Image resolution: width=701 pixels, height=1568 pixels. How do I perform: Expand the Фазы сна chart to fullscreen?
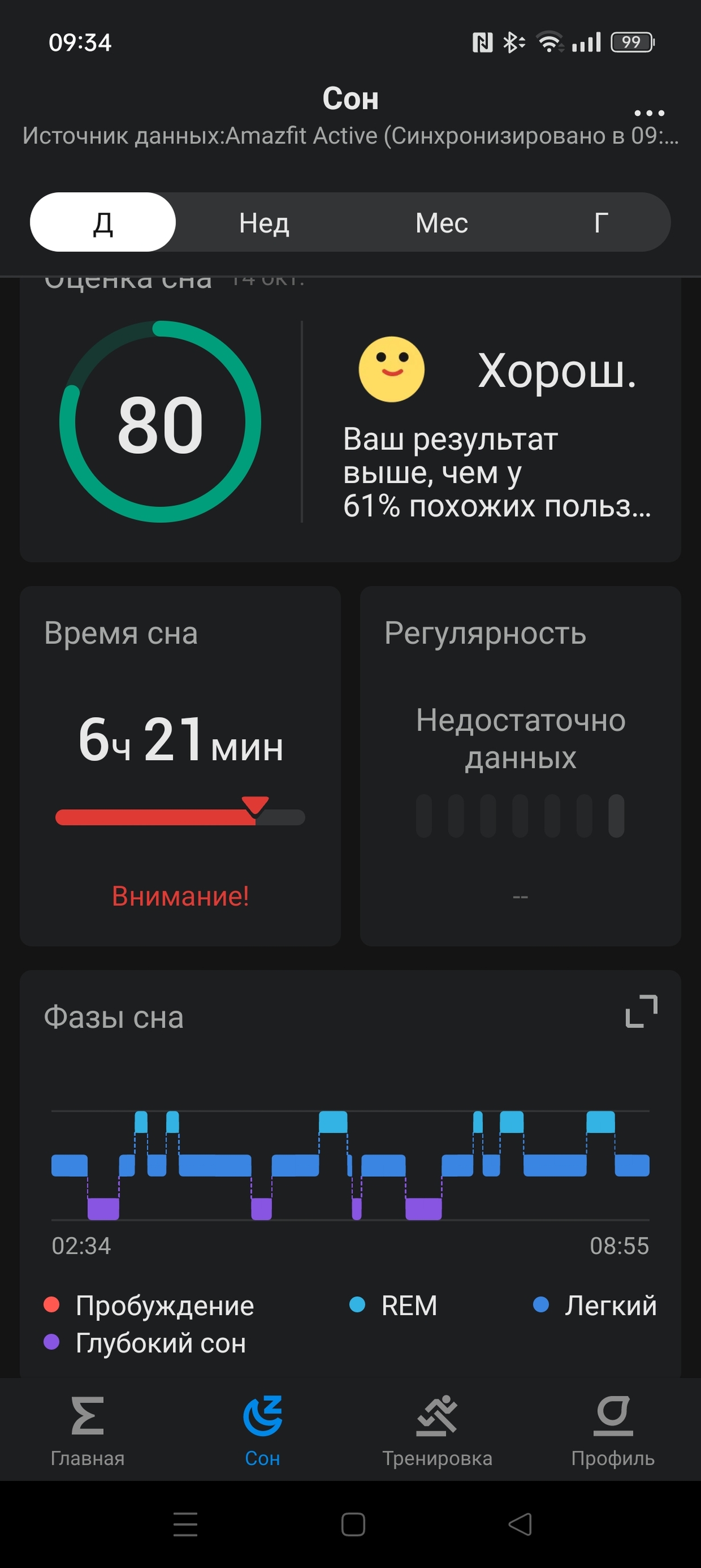click(641, 1012)
